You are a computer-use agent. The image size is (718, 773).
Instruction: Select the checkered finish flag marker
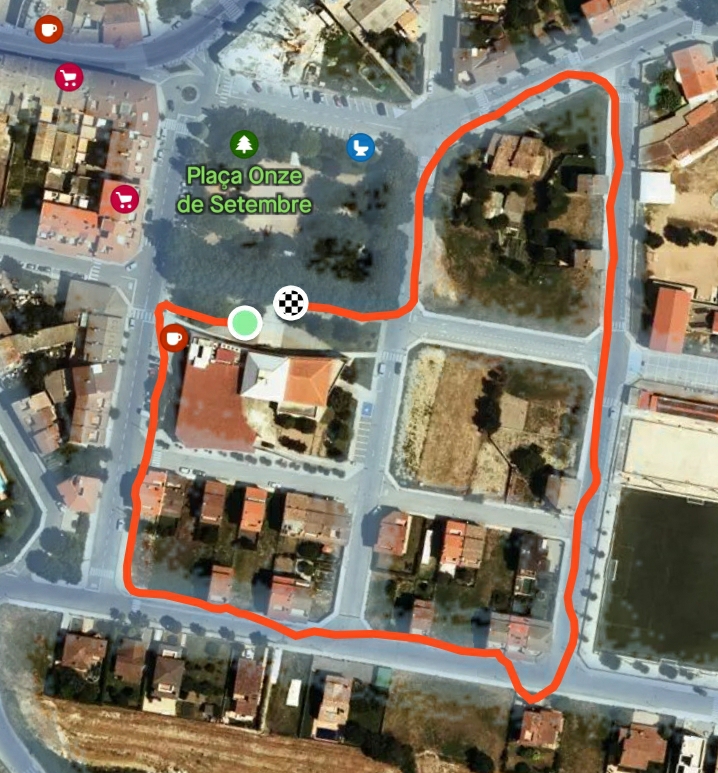(291, 301)
